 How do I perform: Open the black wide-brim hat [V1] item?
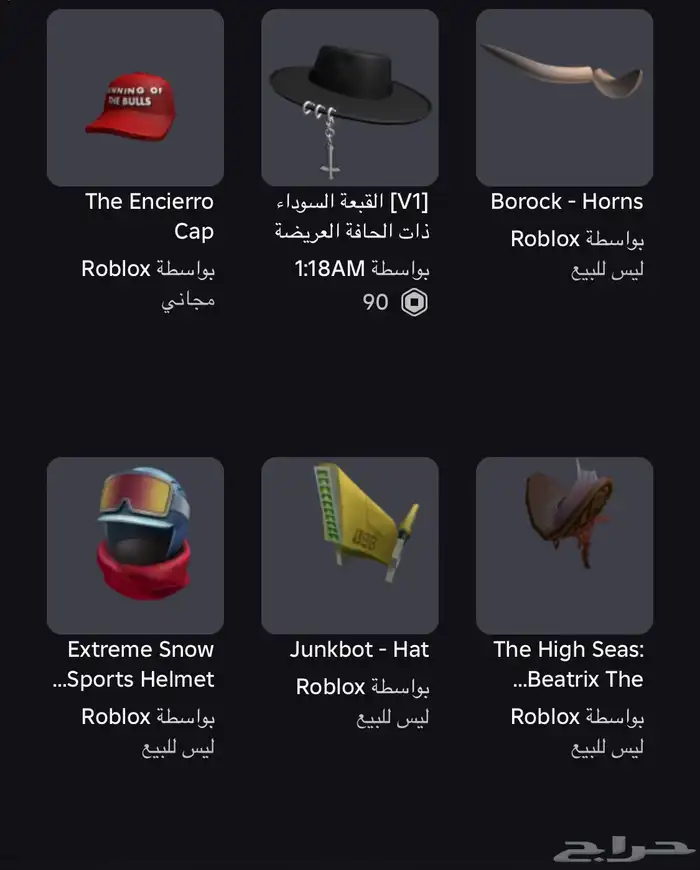[349, 98]
